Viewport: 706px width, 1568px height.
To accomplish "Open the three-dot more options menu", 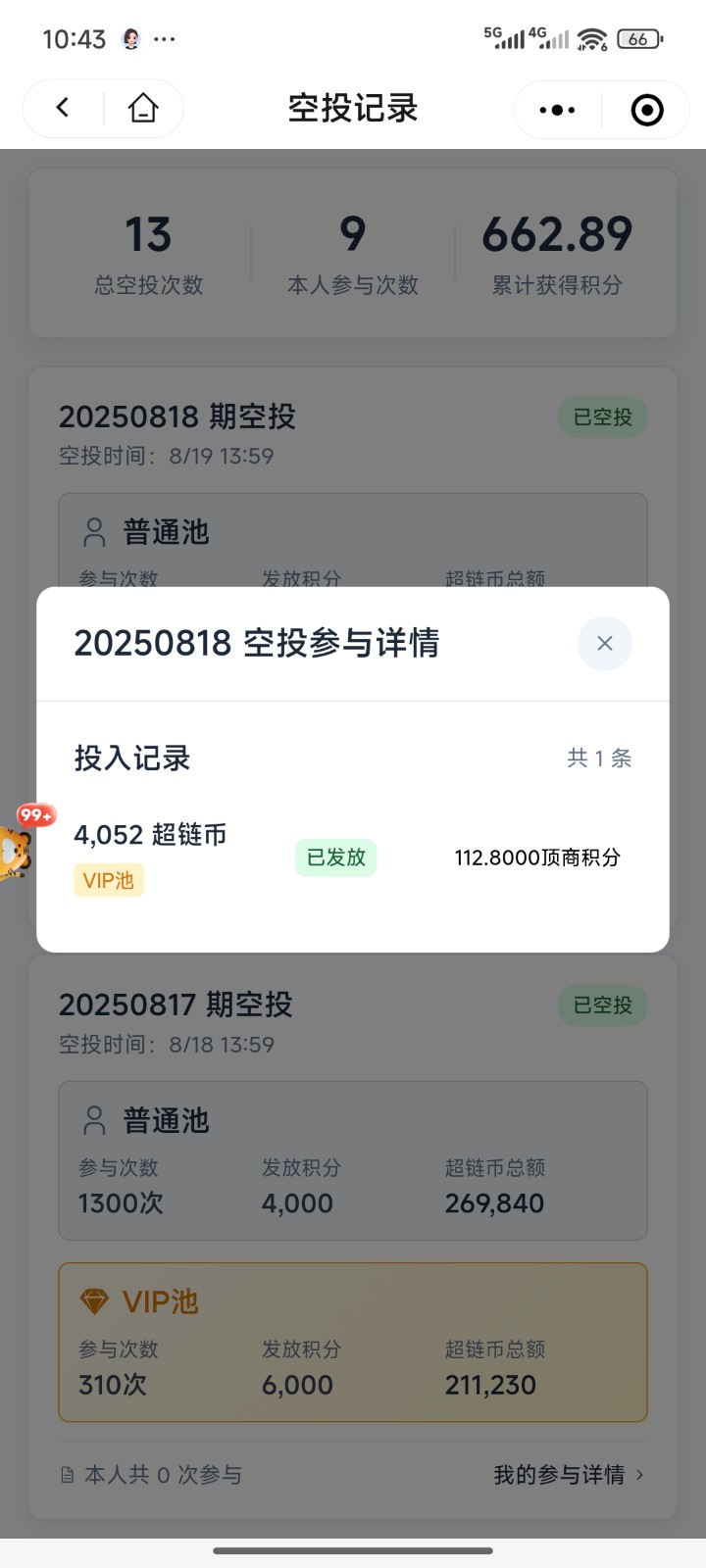I will tap(555, 110).
